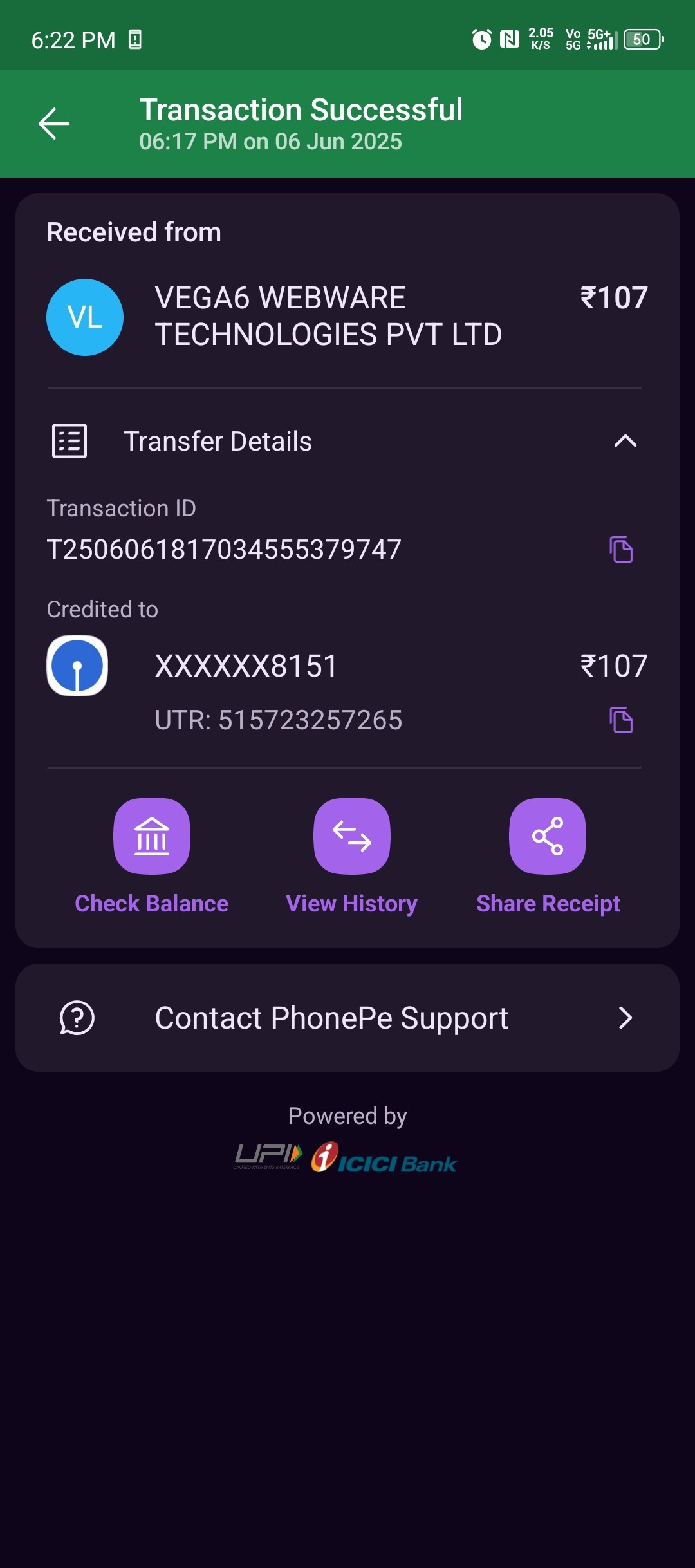The image size is (695, 1568).
Task: Open Contact PhonePe Support
Action: [x=347, y=1018]
